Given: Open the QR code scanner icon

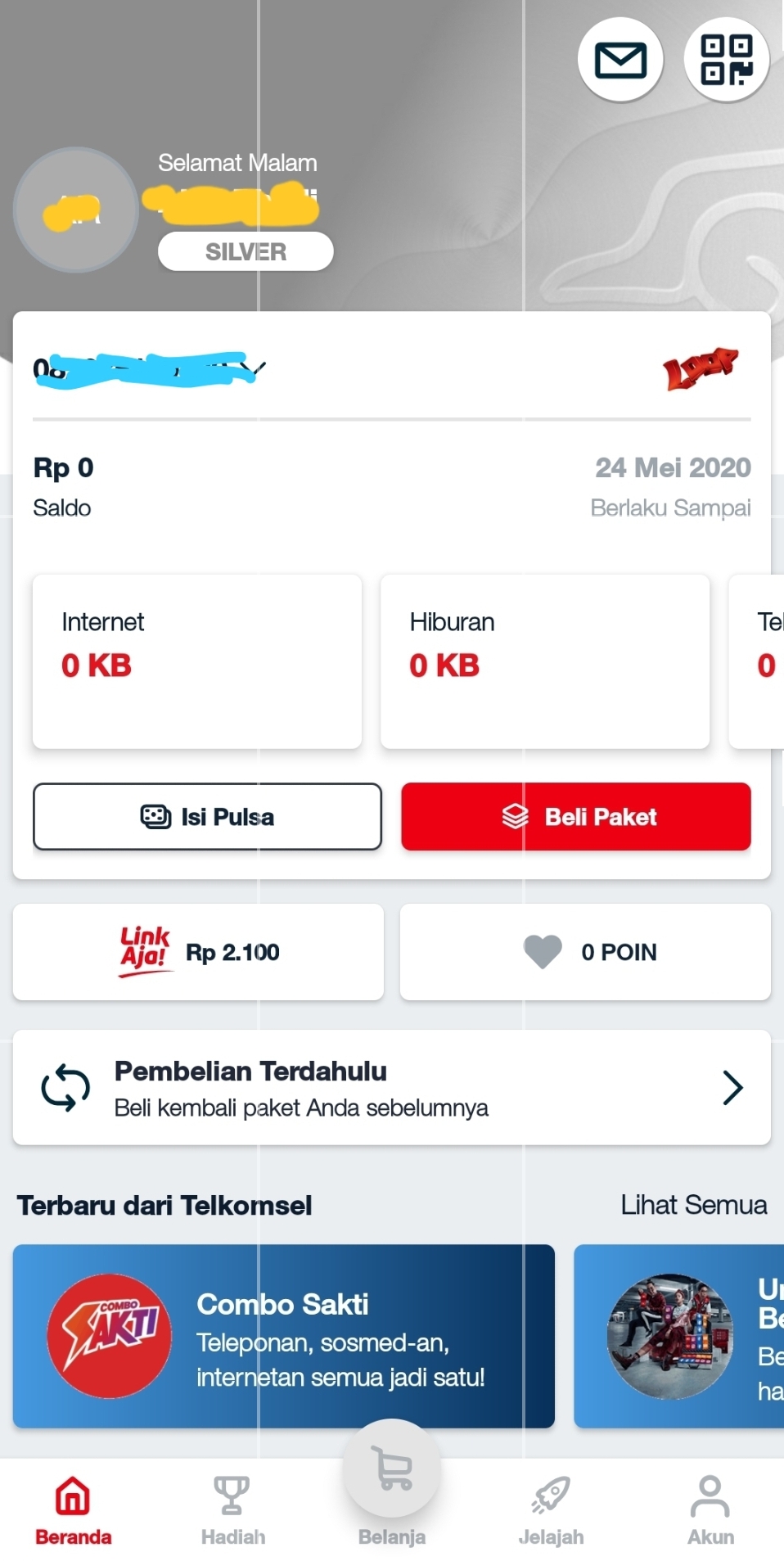Looking at the screenshot, I should point(727,59).
